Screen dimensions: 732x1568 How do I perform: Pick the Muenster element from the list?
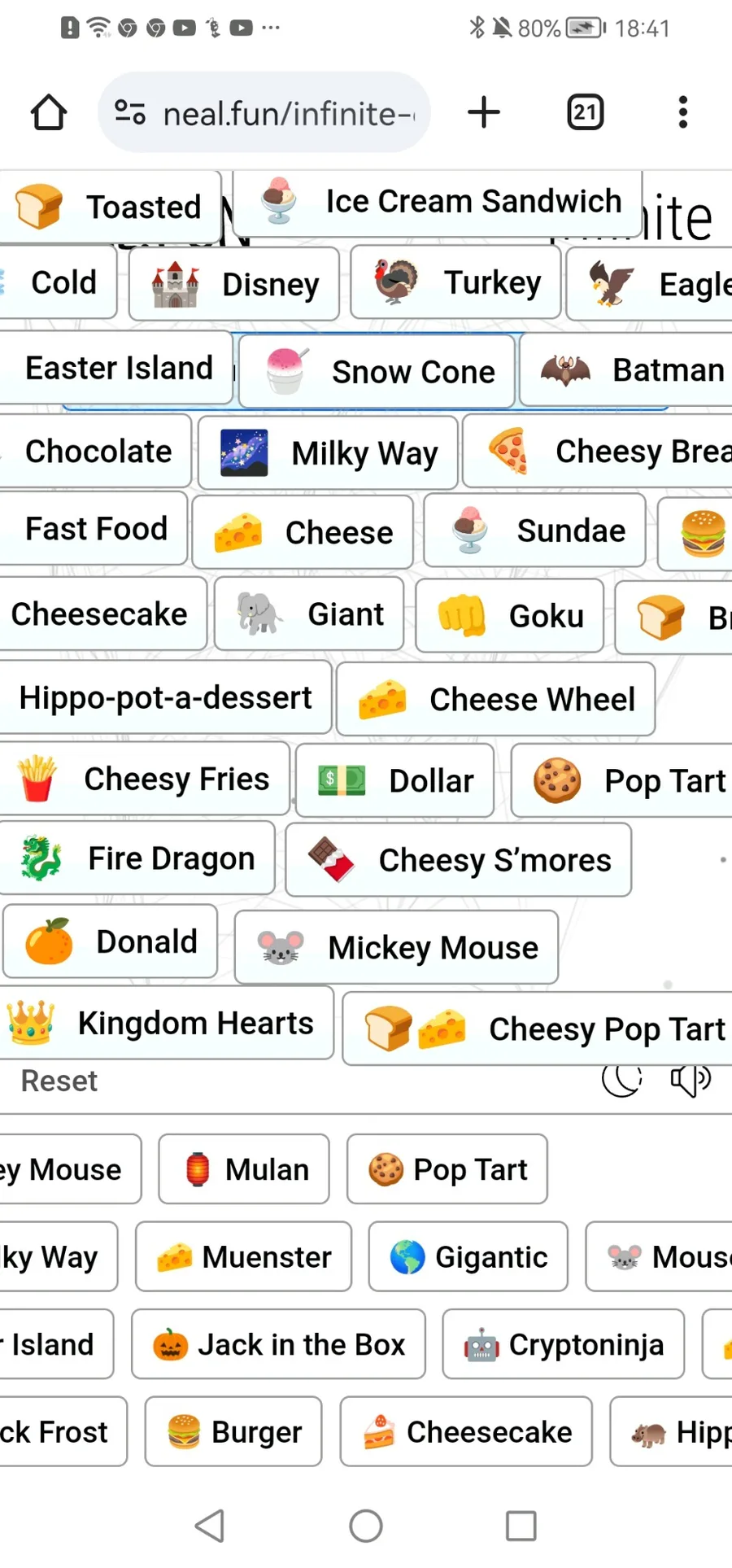(x=244, y=1256)
